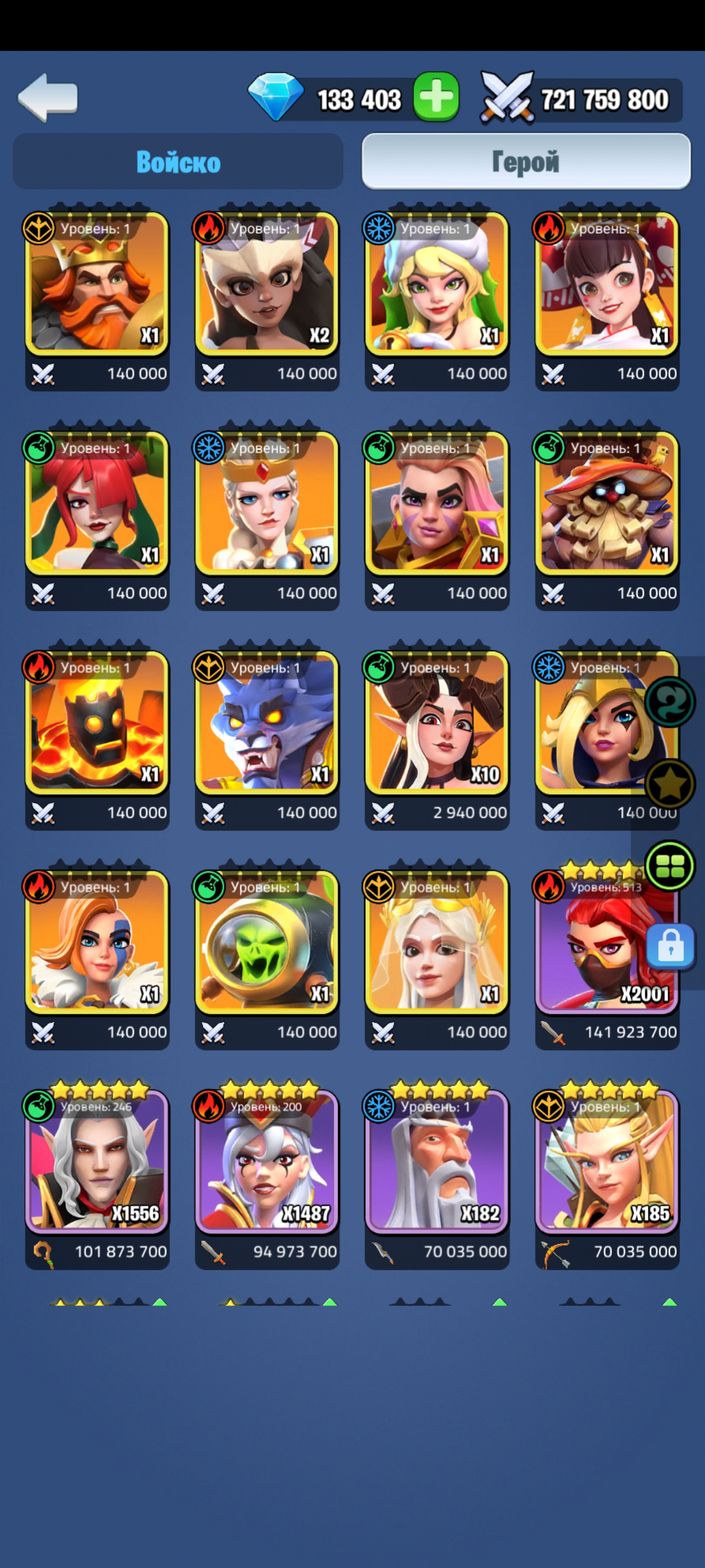This screenshot has height=1568, width=705.
Task: Open the vampire hero card X1556
Action: pos(97,1177)
